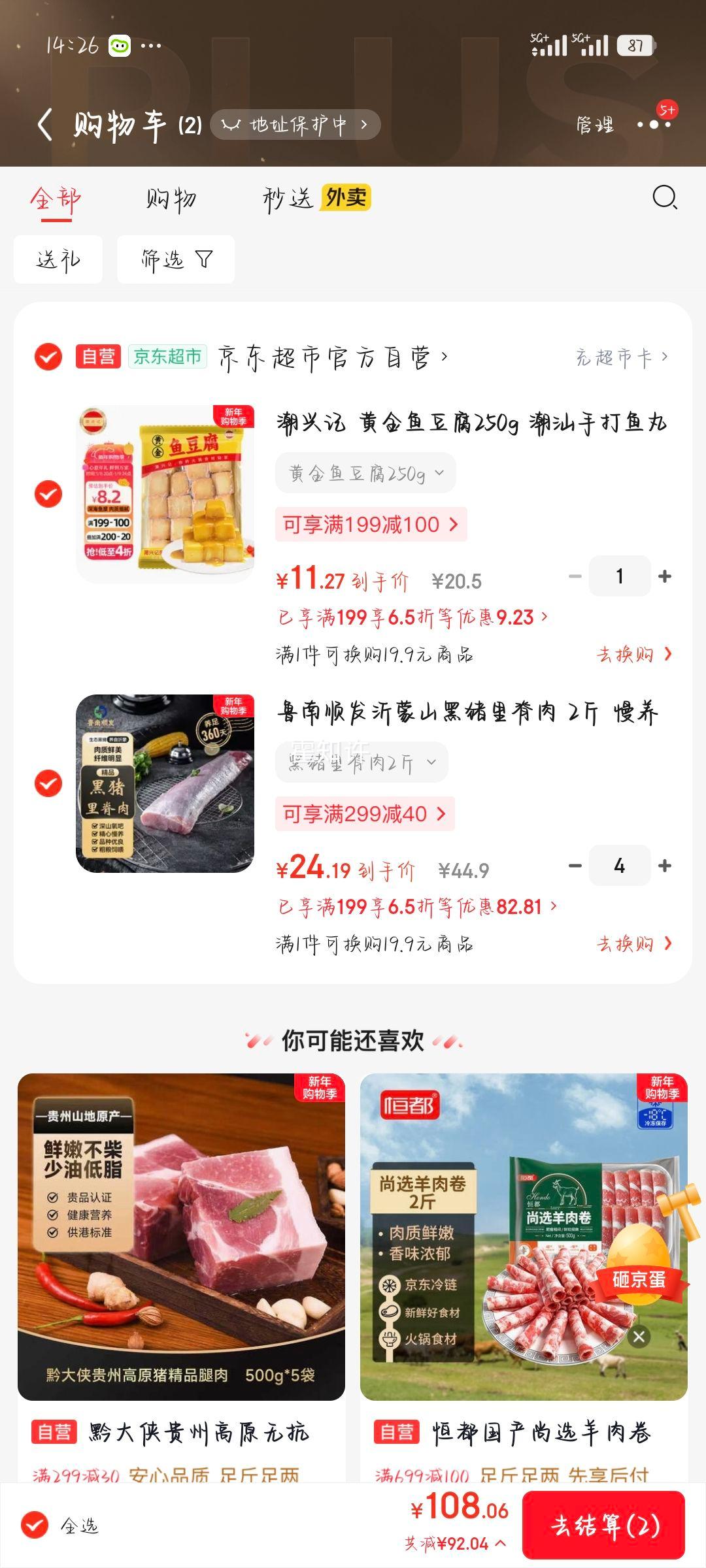Change the 黄金鱼豆腐250g spec dropdown
The height and width of the screenshot is (1568, 706).
[x=365, y=473]
